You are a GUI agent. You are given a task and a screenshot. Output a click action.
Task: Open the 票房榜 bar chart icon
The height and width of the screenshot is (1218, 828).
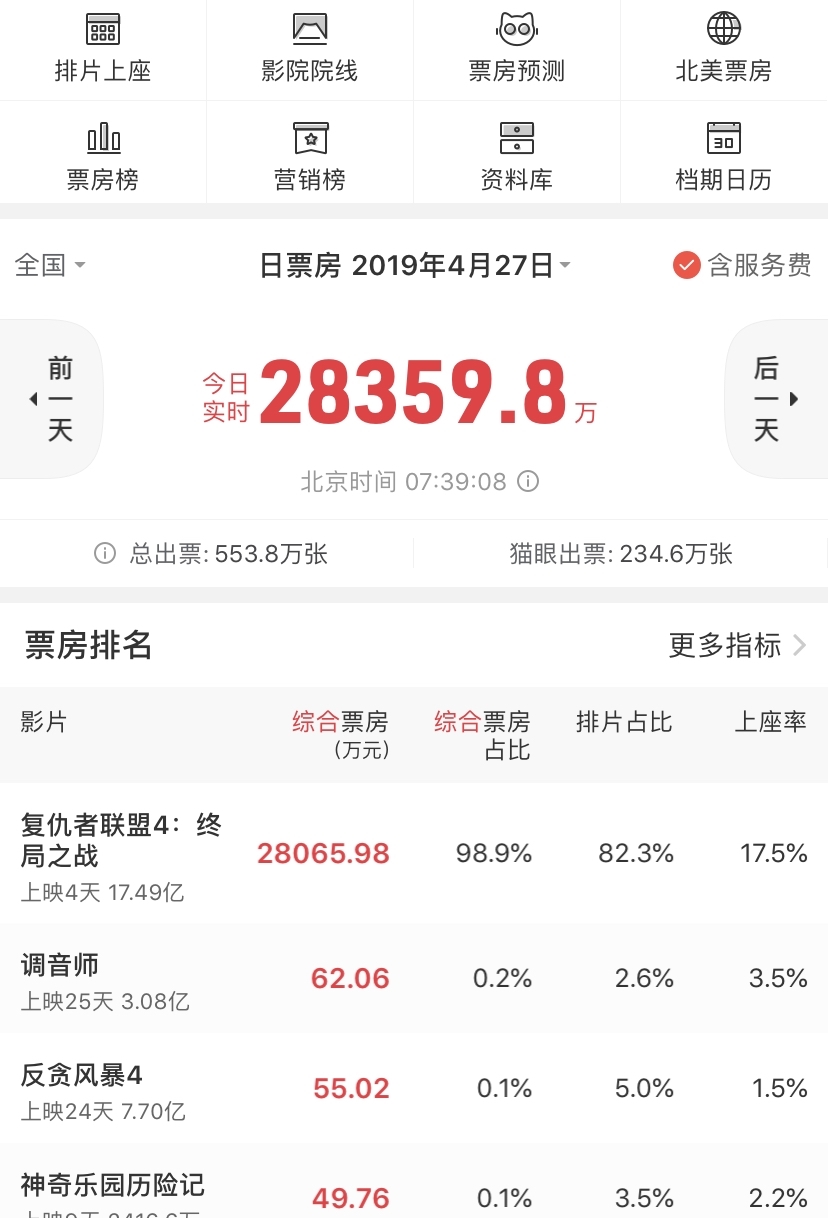pos(103,140)
